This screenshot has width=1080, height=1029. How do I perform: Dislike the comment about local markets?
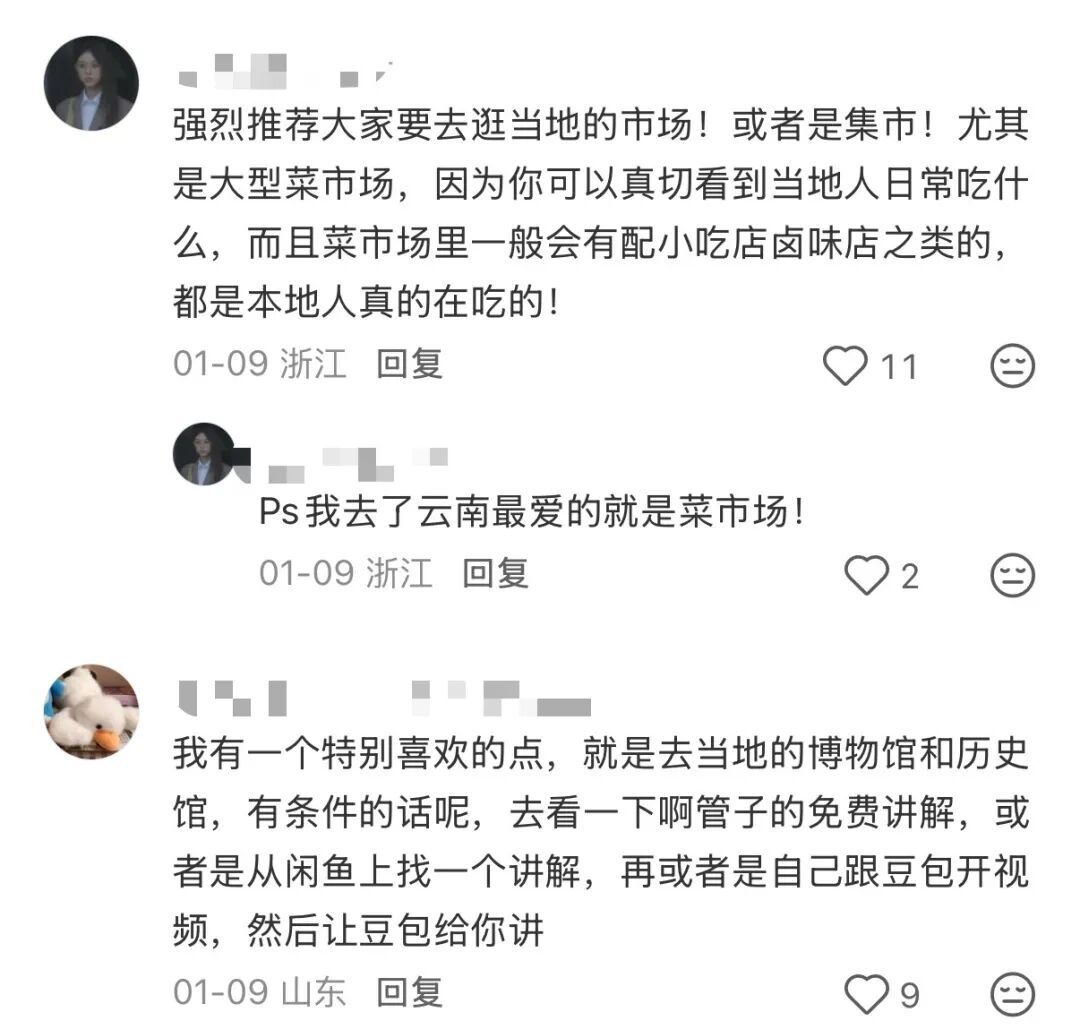[1011, 366]
